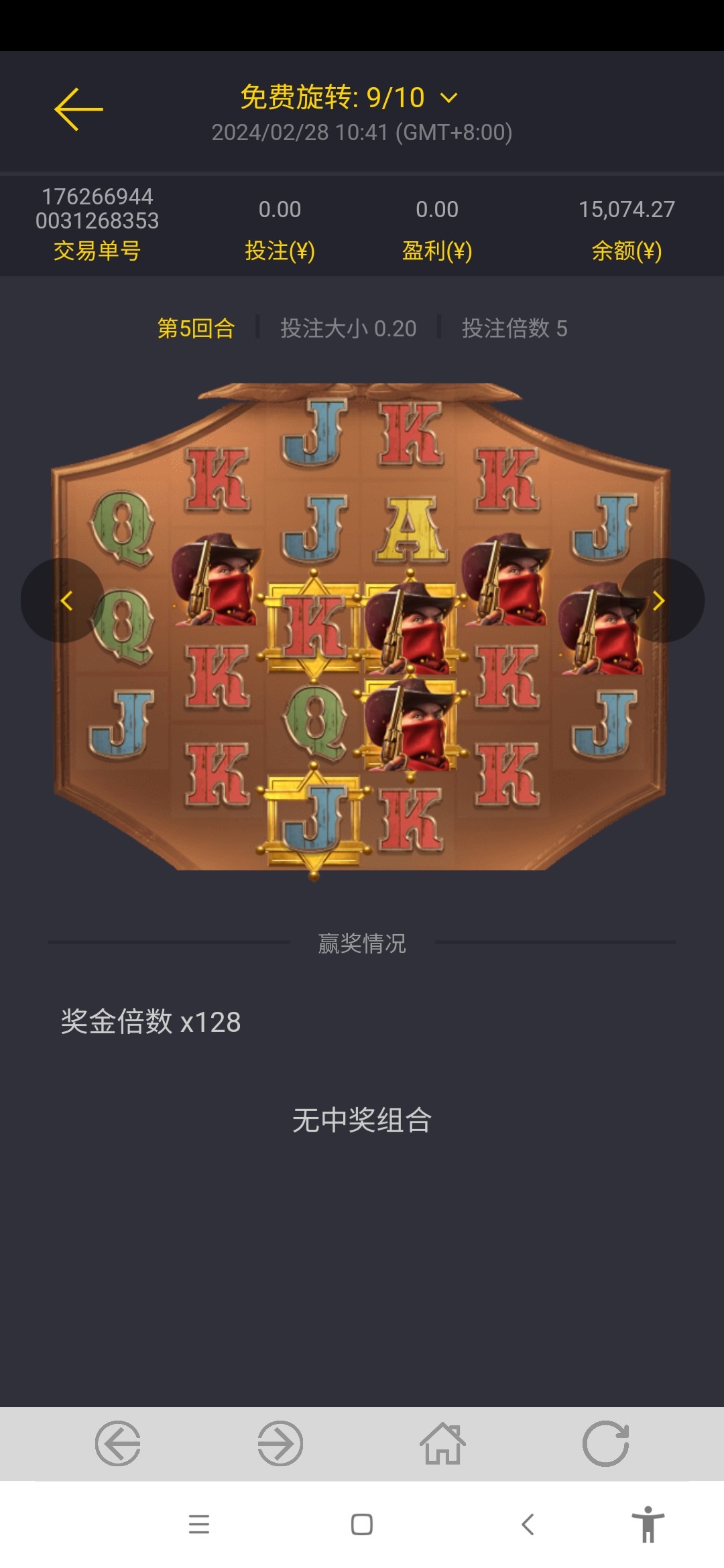The width and height of the screenshot is (724, 1568).
Task: Open the system recent apps menu
Action: (199, 1524)
